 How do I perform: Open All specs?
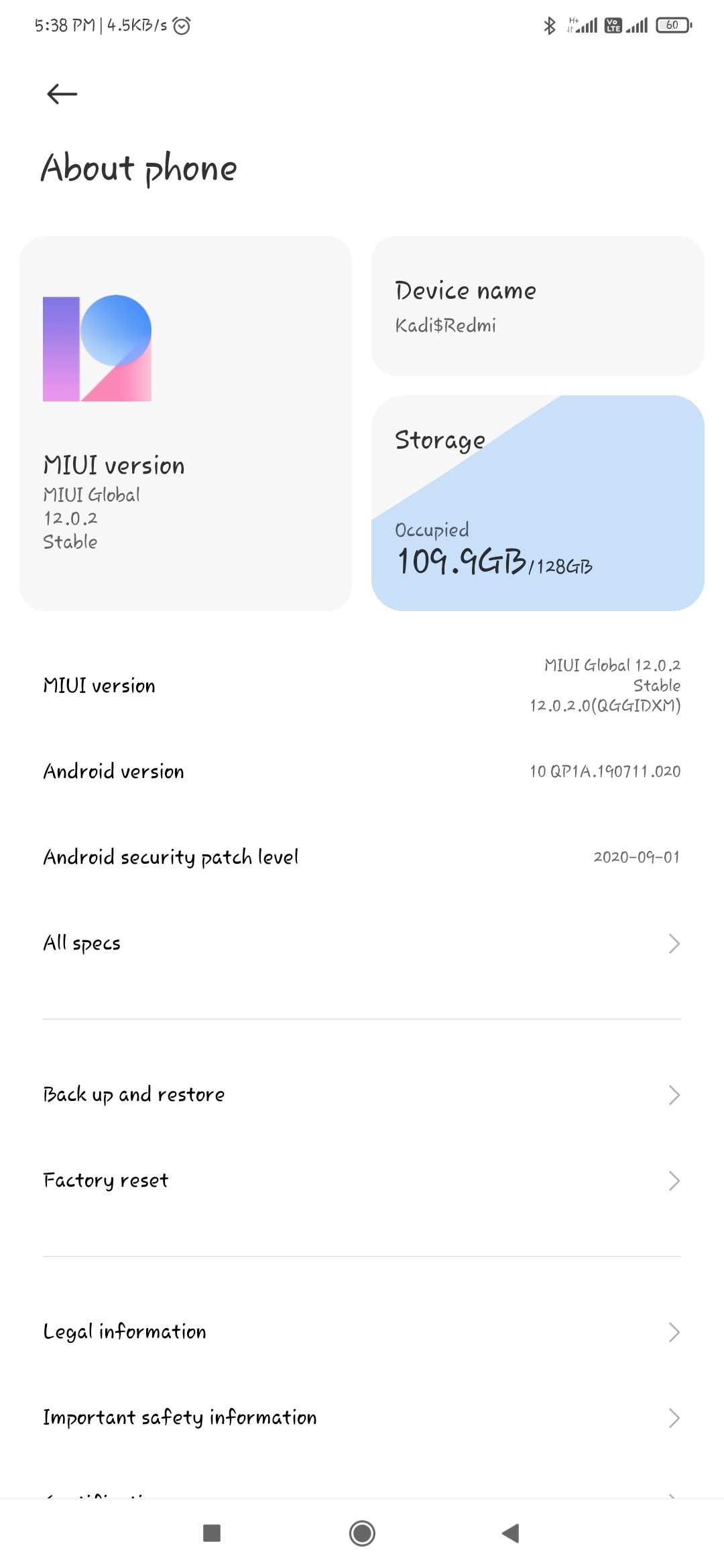click(x=362, y=943)
